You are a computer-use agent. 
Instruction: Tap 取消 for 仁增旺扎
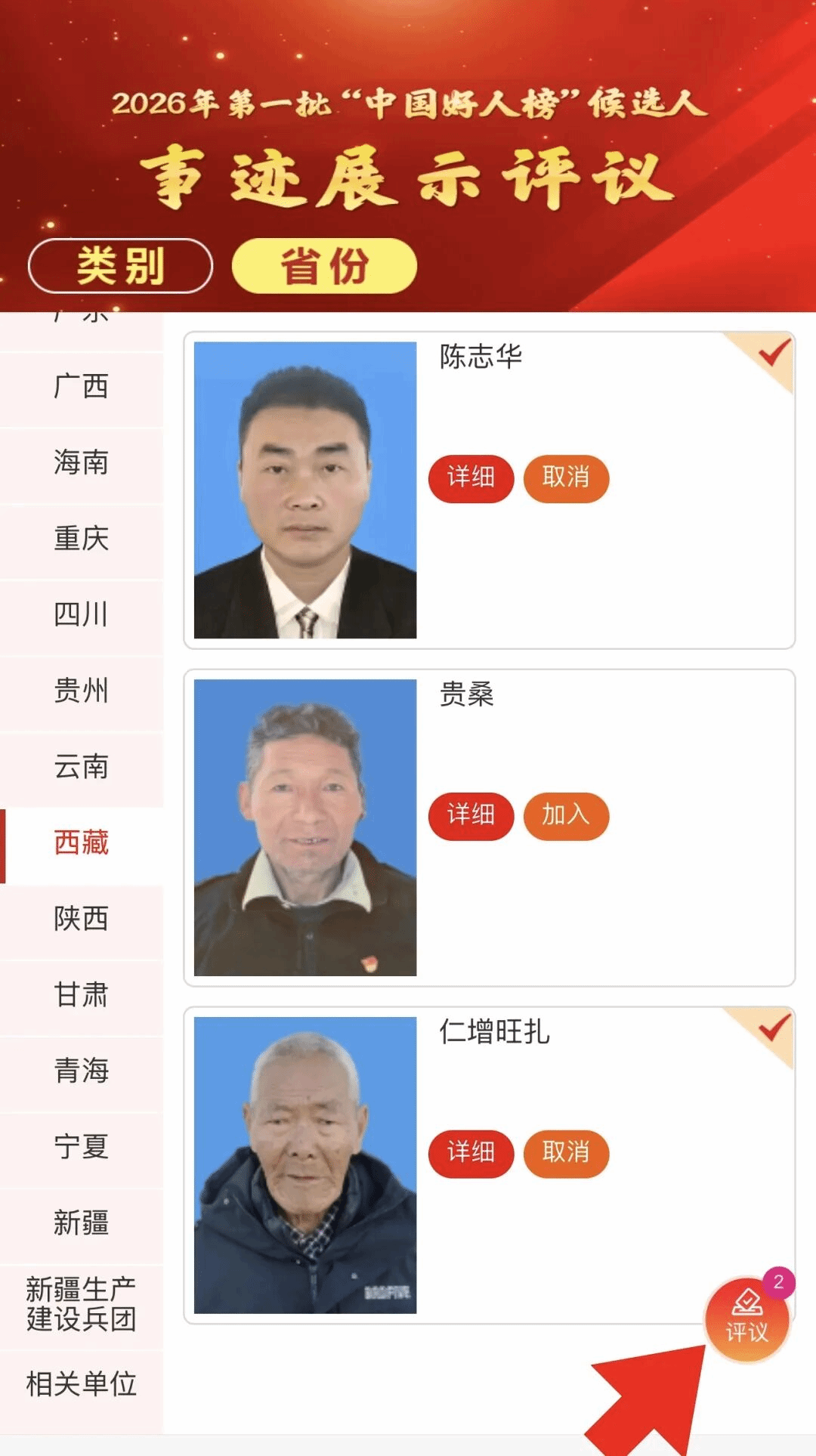click(x=566, y=1153)
